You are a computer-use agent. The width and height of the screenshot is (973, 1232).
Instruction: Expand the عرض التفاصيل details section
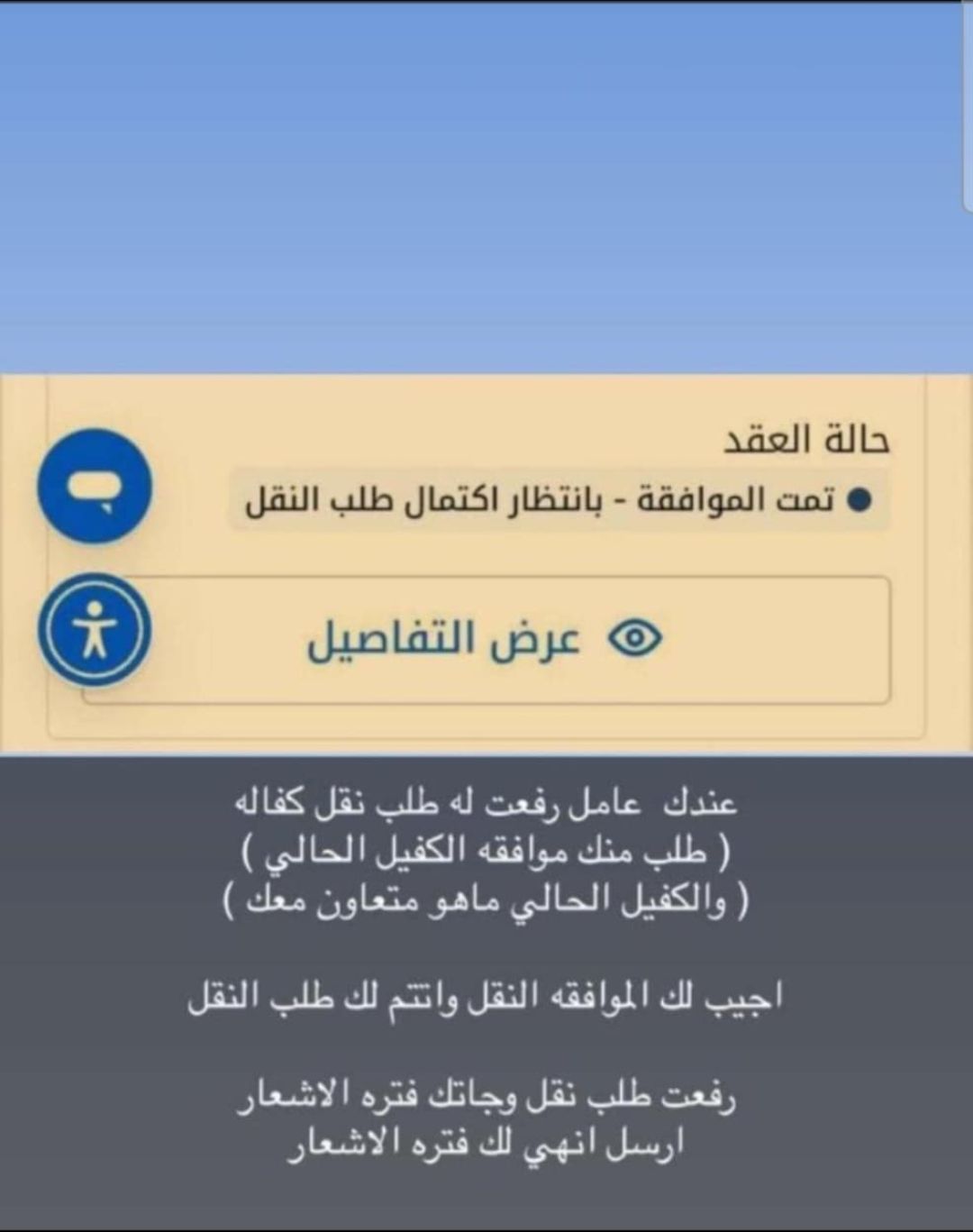click(496, 639)
